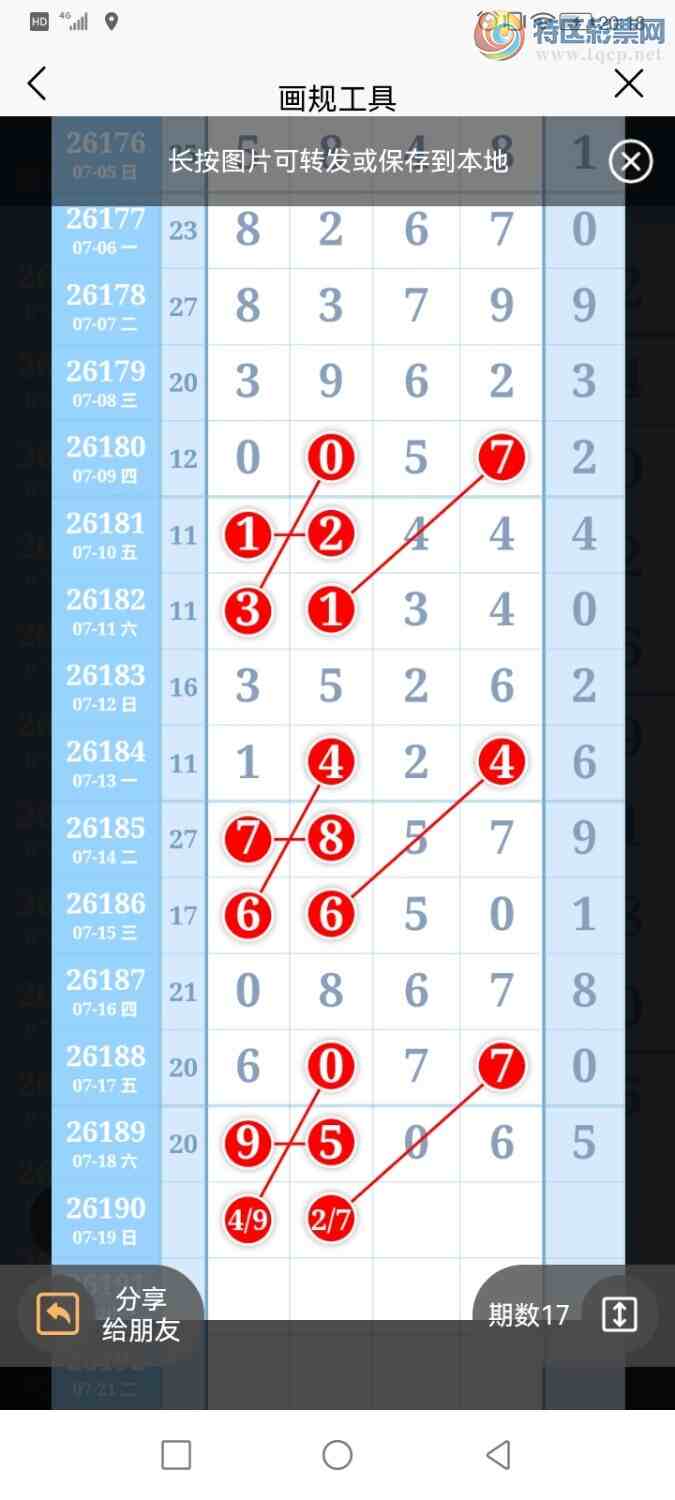Go back using the top-left arrow
Image resolution: width=675 pixels, height=1500 pixels.
pos(37,84)
